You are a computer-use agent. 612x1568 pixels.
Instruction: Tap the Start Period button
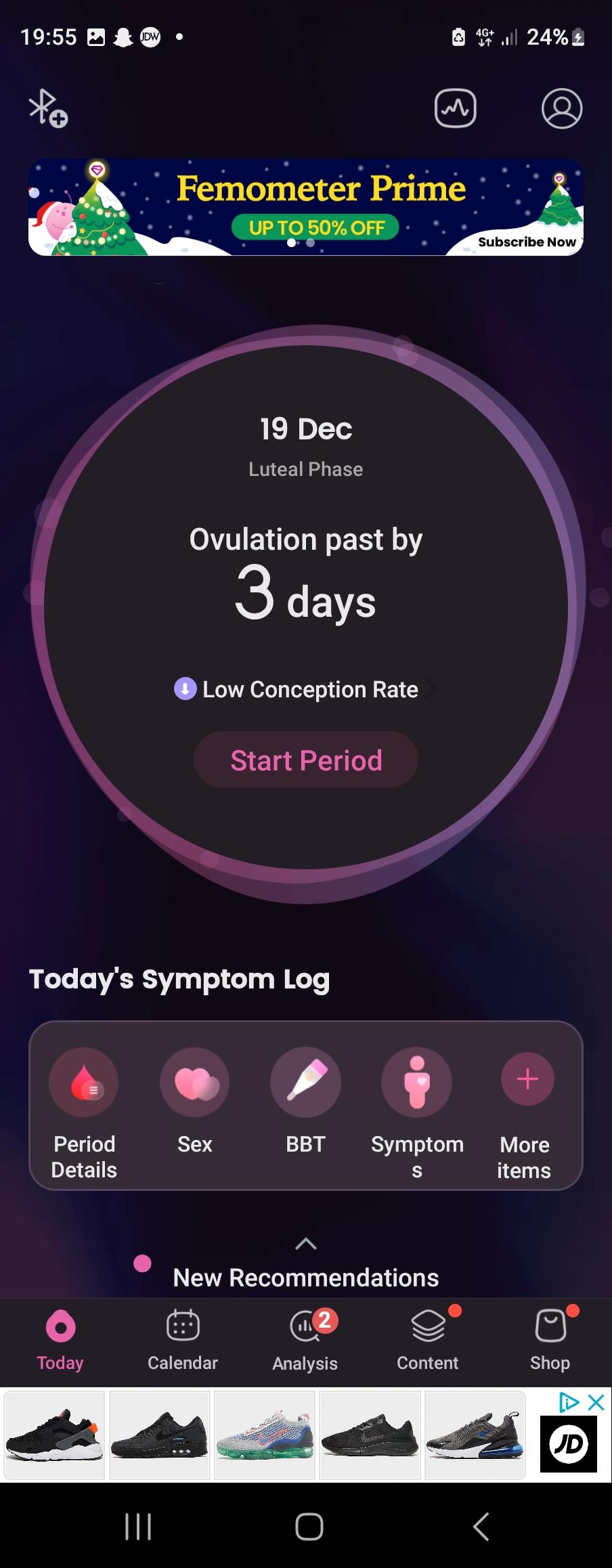point(306,760)
